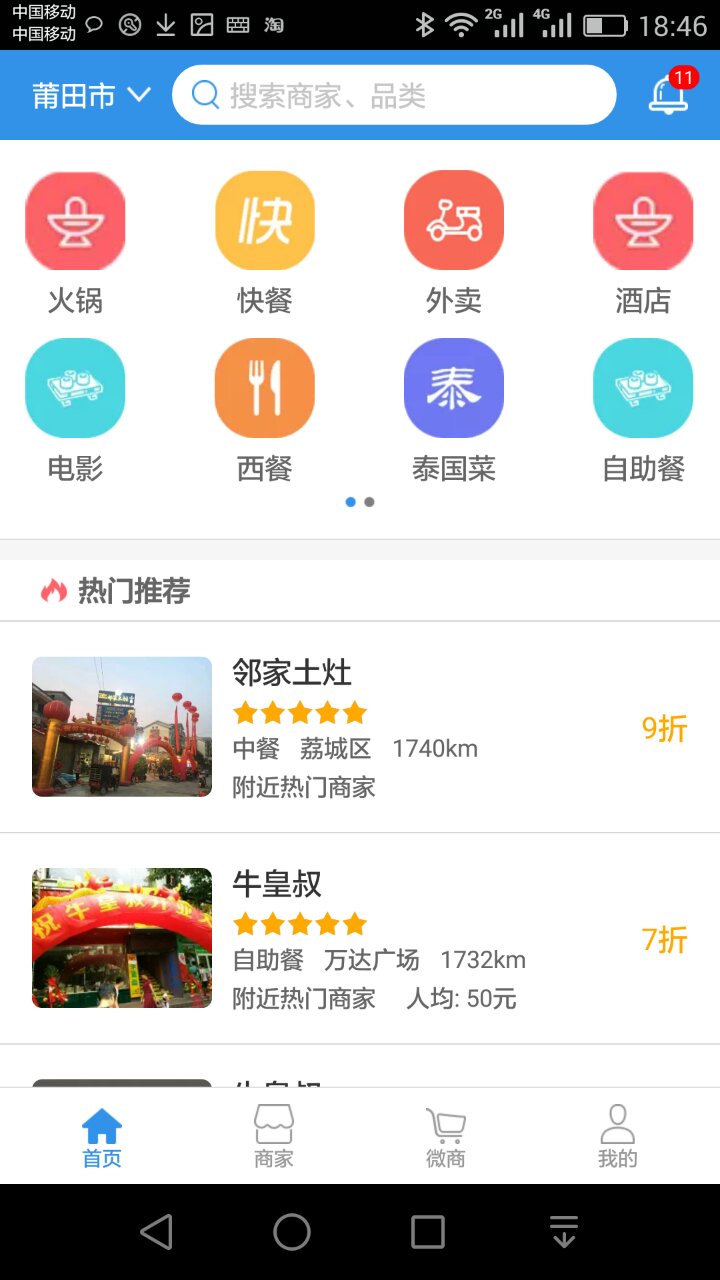Open the 我的 profile tab
This screenshot has height=1280, width=720.
[x=618, y=1138]
